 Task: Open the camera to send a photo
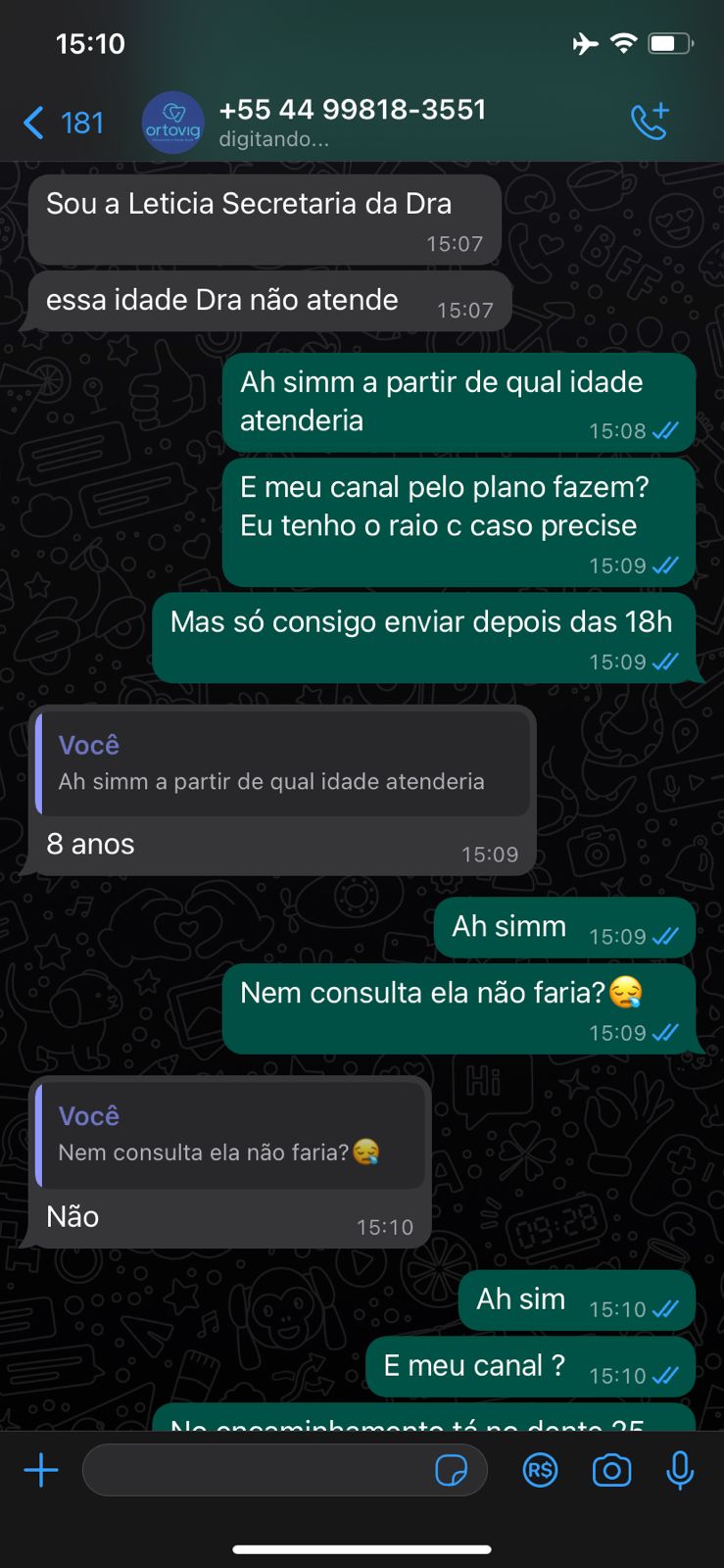click(x=611, y=1470)
